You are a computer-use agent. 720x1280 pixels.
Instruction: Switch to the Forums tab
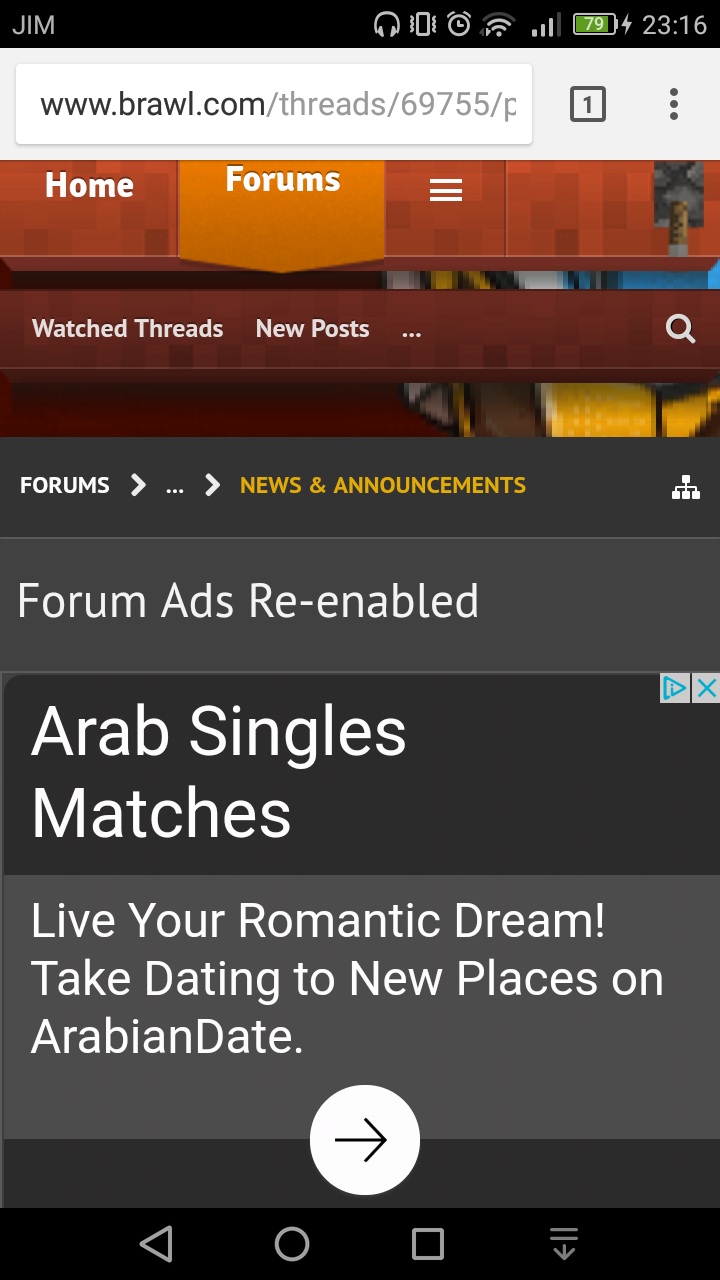tap(282, 181)
